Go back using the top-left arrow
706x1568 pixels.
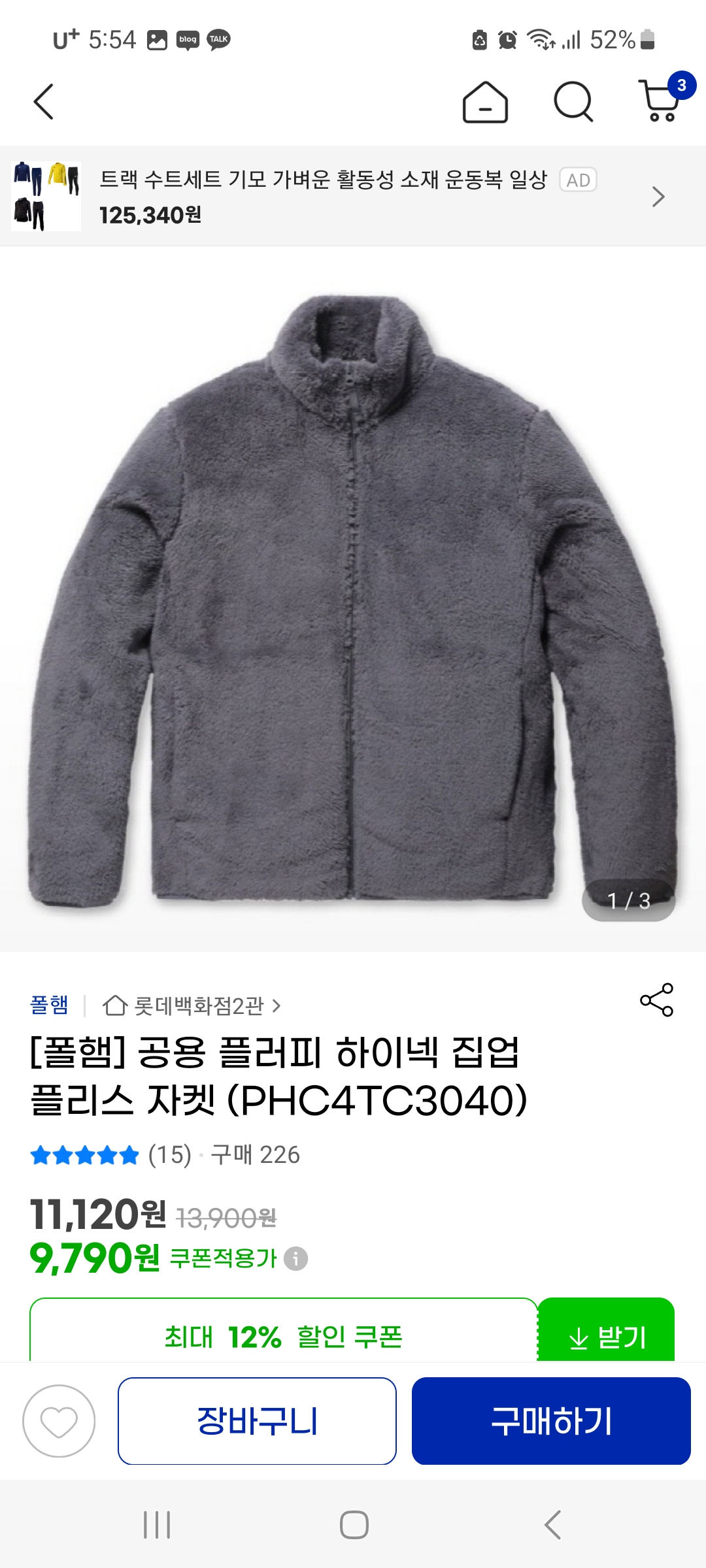click(x=44, y=102)
